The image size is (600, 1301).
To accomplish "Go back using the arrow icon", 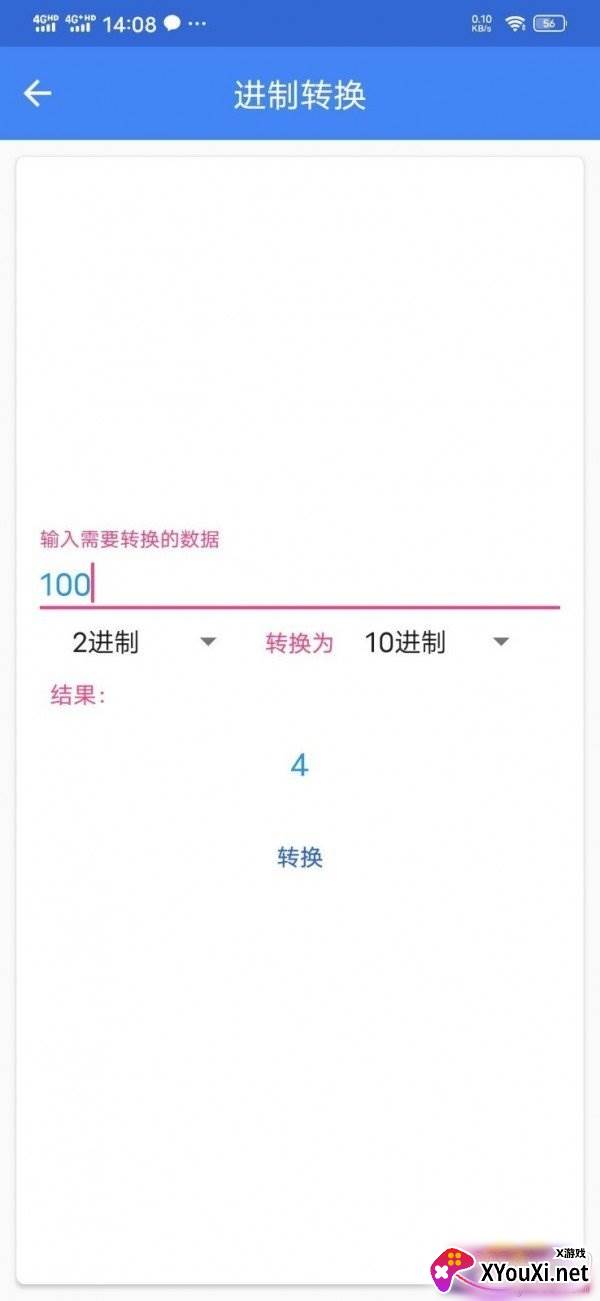I will click(38, 94).
